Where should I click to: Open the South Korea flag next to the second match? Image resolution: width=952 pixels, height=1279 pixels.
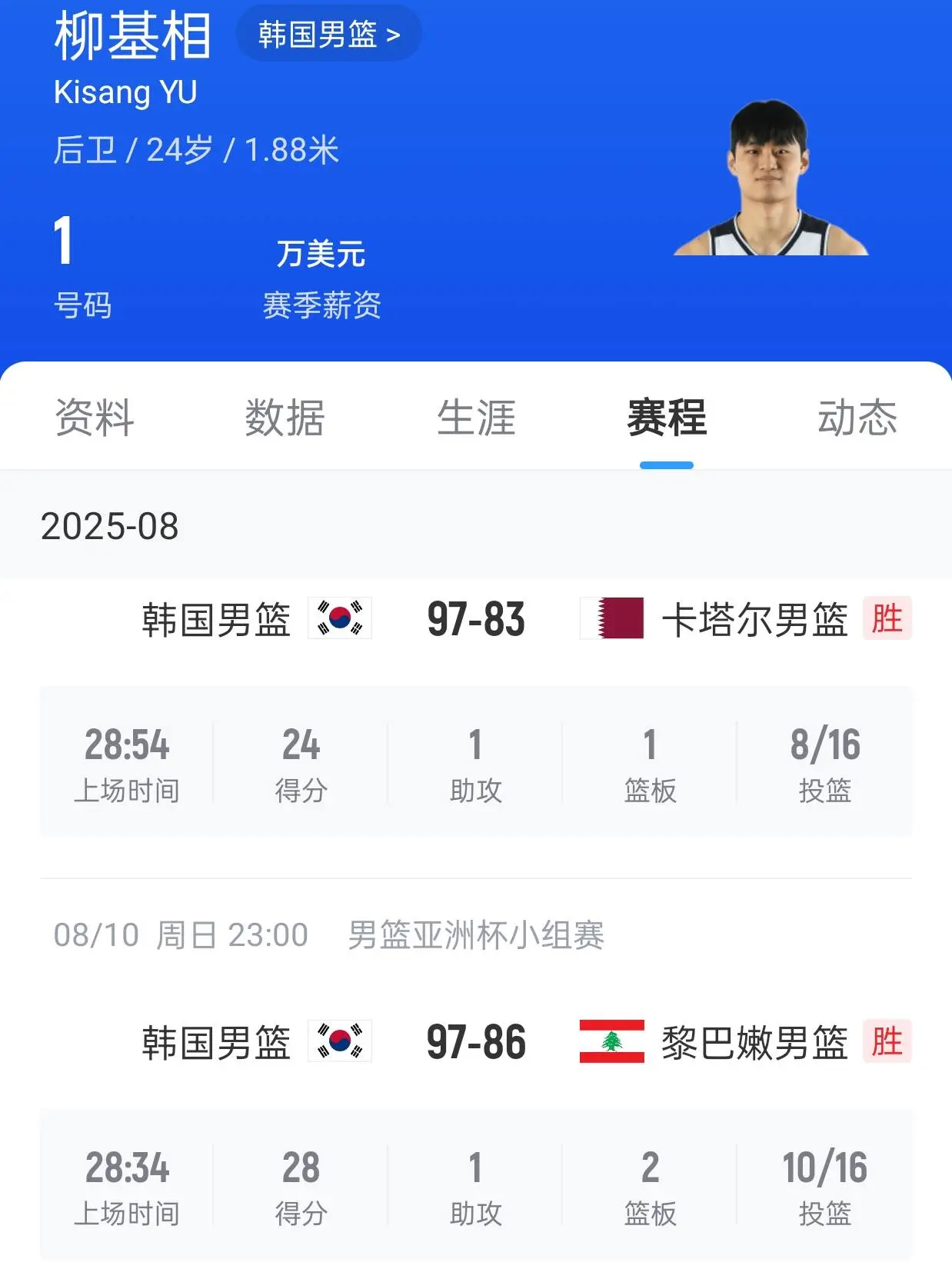[x=339, y=1042]
